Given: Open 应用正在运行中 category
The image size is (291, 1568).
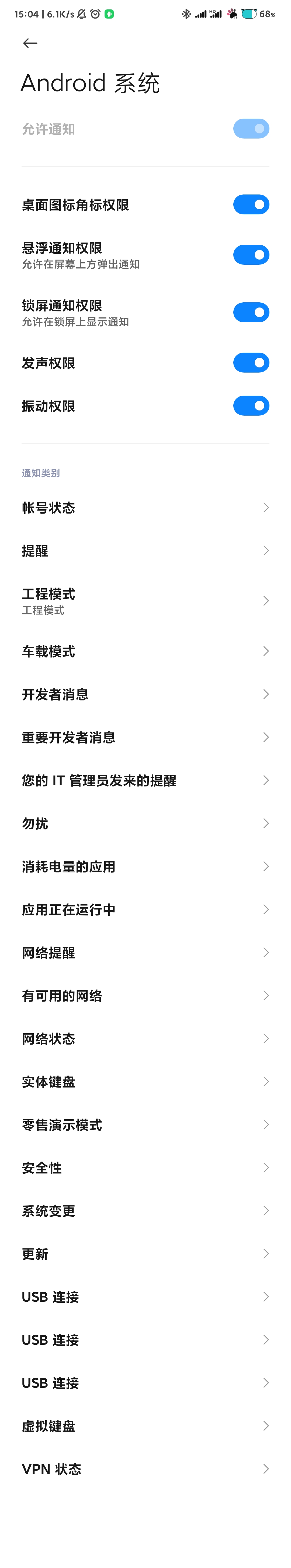Looking at the screenshot, I should [145, 909].
